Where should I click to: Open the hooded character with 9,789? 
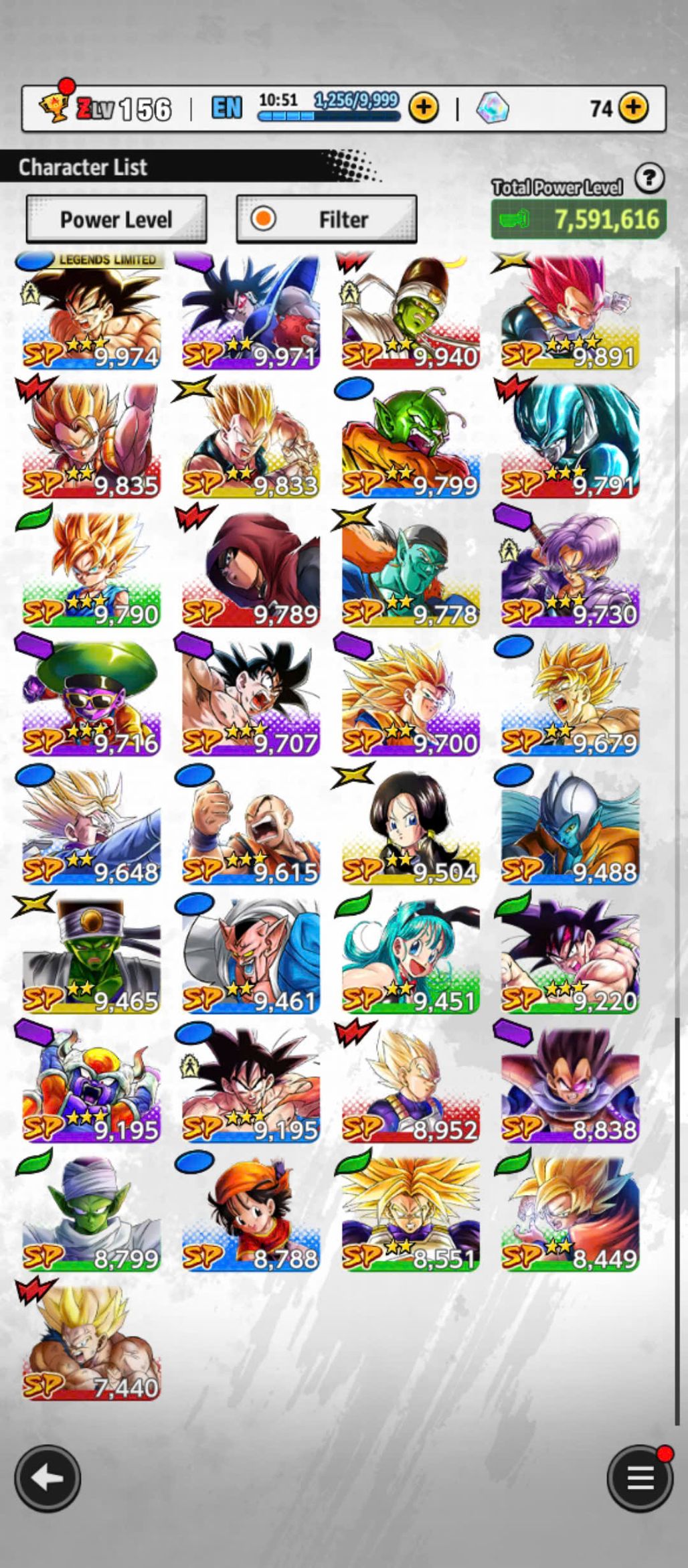point(250,570)
